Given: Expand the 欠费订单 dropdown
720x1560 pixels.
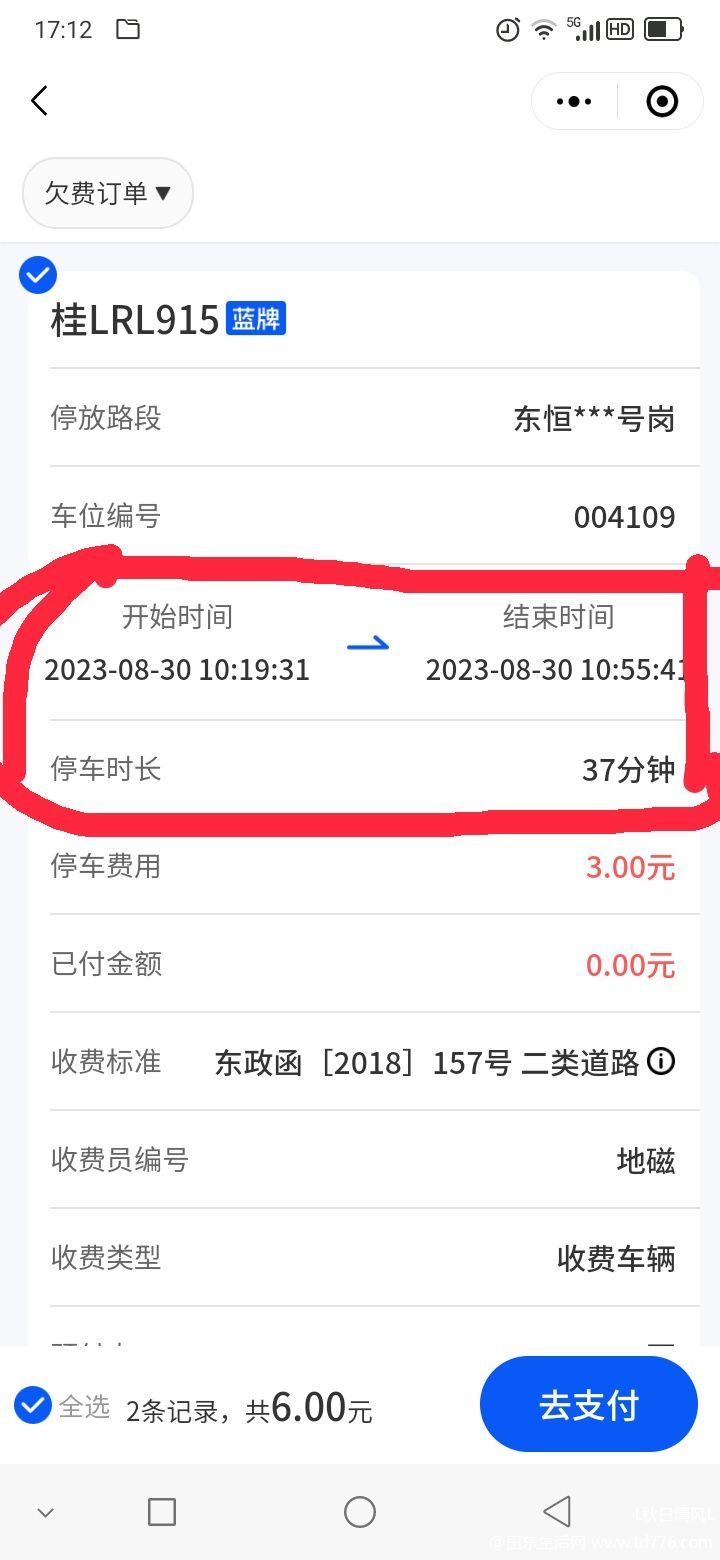Looking at the screenshot, I should coord(108,193).
